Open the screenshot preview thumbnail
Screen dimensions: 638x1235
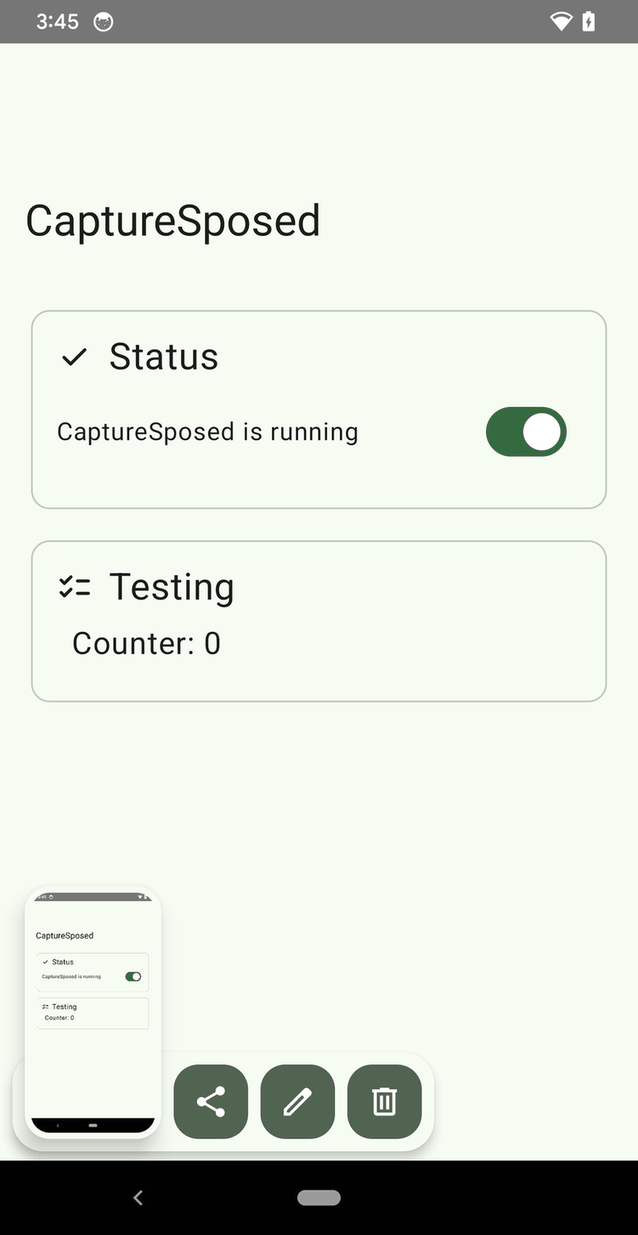pos(93,1010)
